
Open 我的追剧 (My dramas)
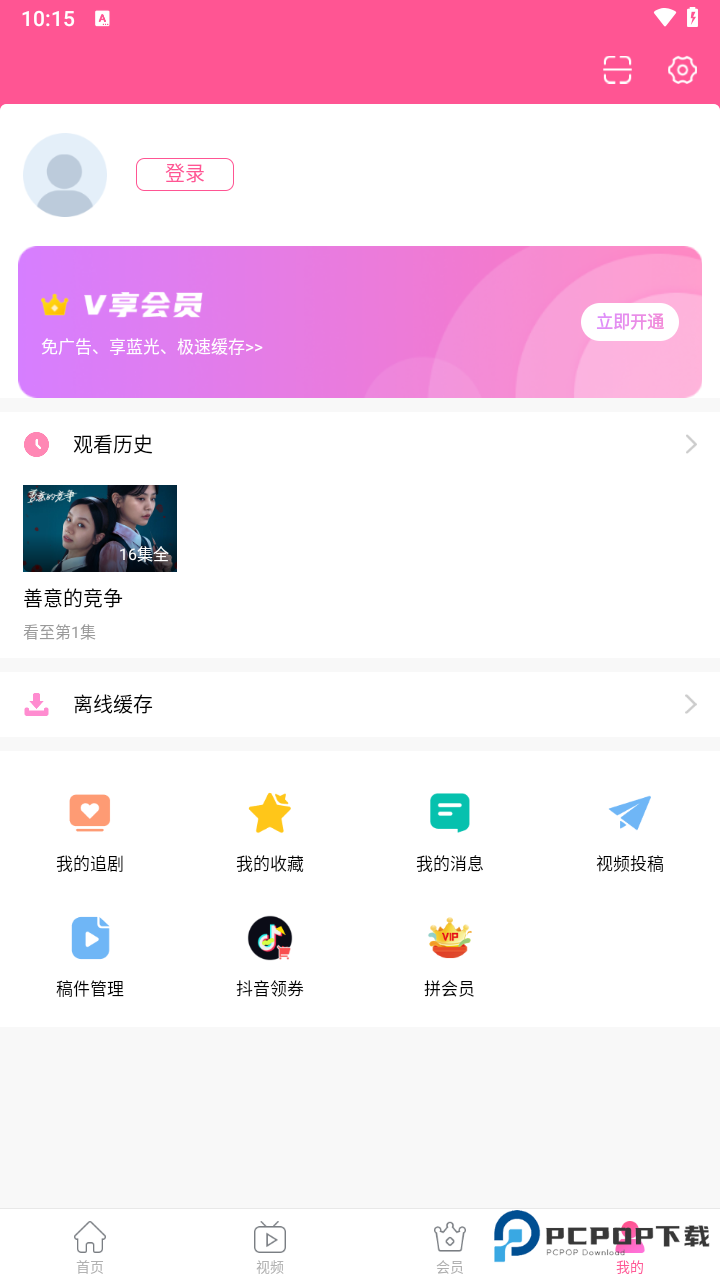pos(90,830)
